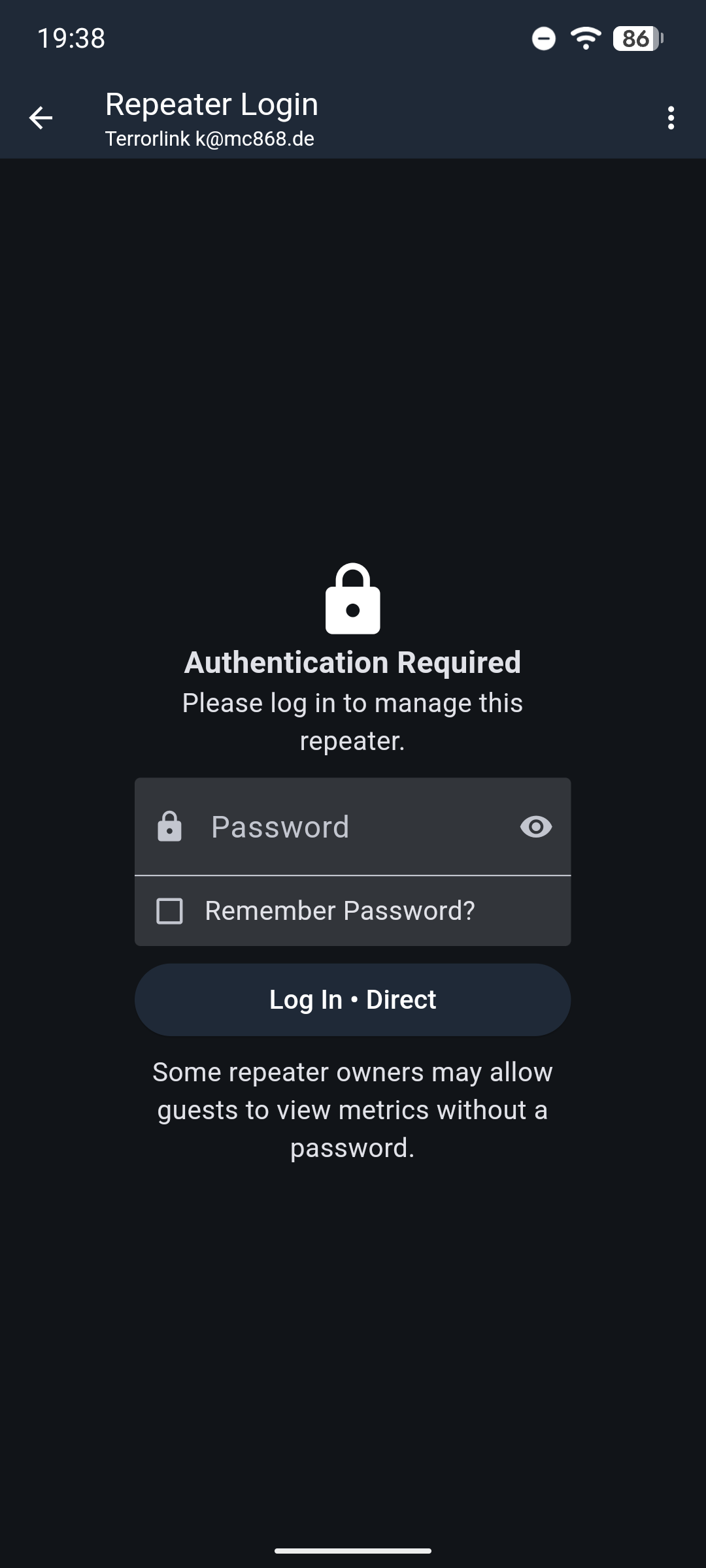The height and width of the screenshot is (1568, 706).
Task: Tap Log In • Direct button
Action: 353,1000
